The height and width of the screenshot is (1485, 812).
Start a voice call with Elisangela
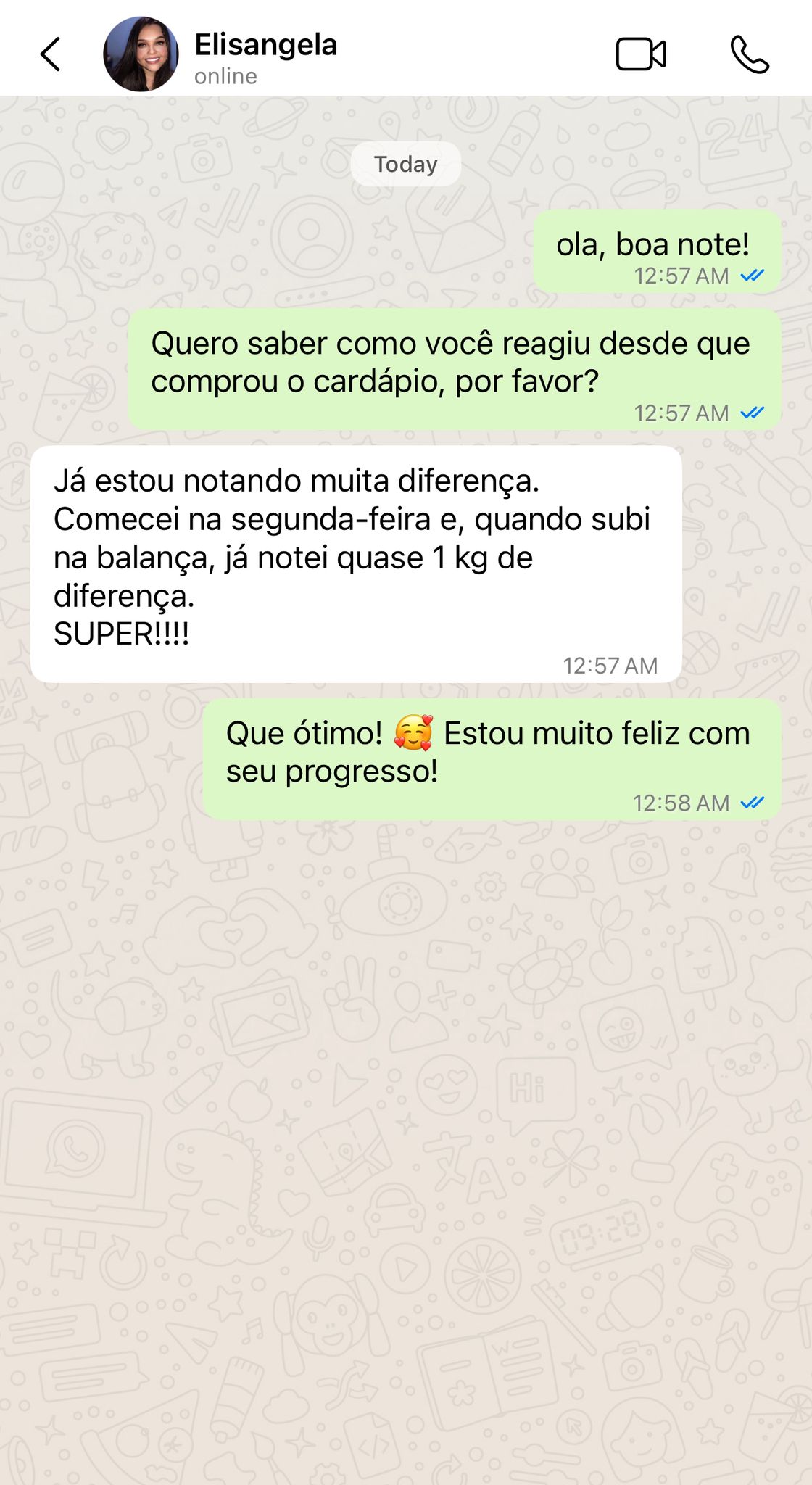pos(749,54)
